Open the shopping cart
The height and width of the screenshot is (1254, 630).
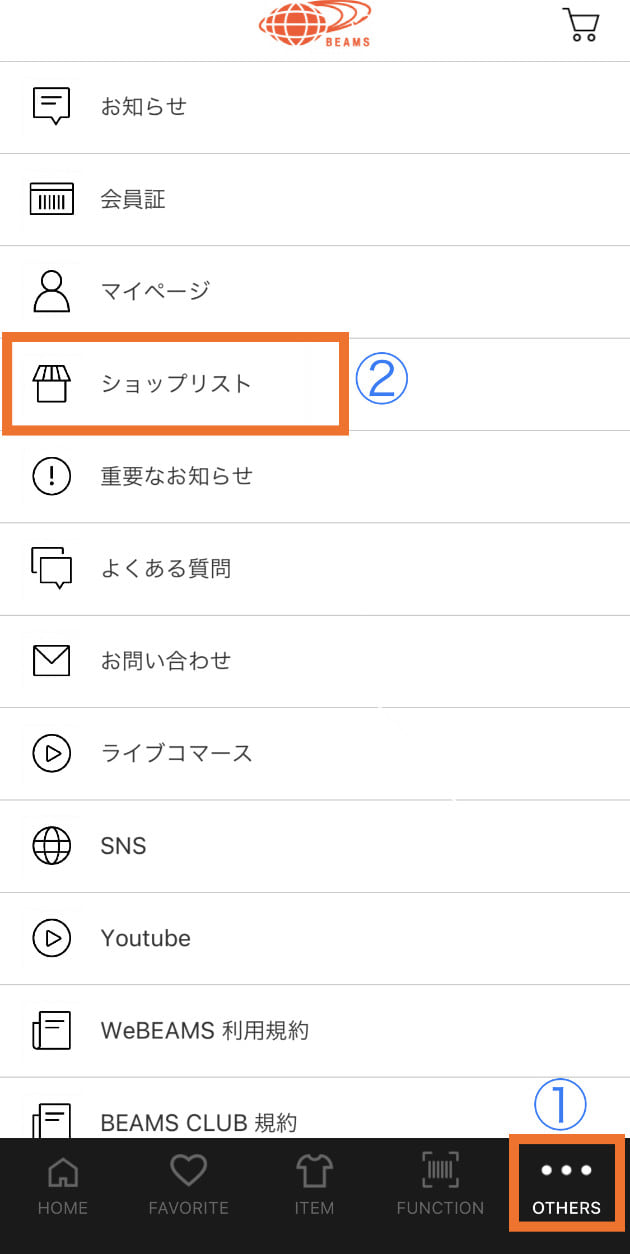tap(580, 24)
